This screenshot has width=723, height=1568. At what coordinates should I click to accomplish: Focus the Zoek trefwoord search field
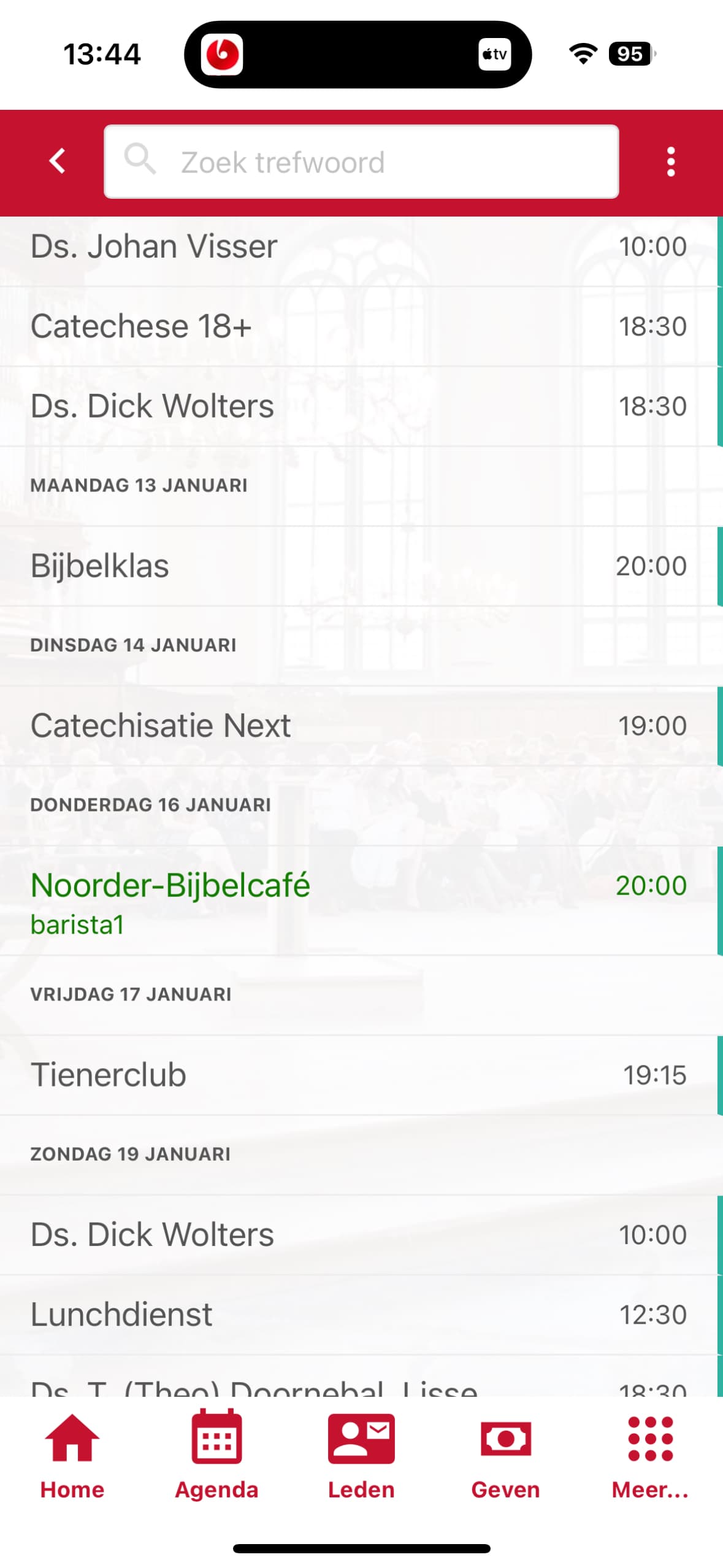pyautogui.click(x=361, y=162)
